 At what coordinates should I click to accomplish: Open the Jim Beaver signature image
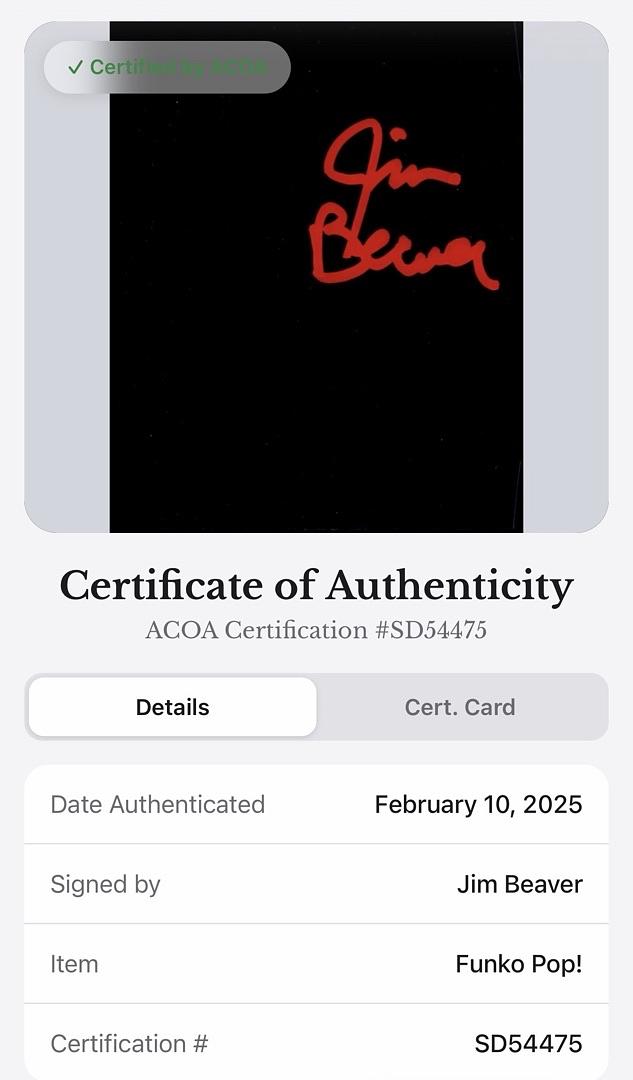point(316,277)
